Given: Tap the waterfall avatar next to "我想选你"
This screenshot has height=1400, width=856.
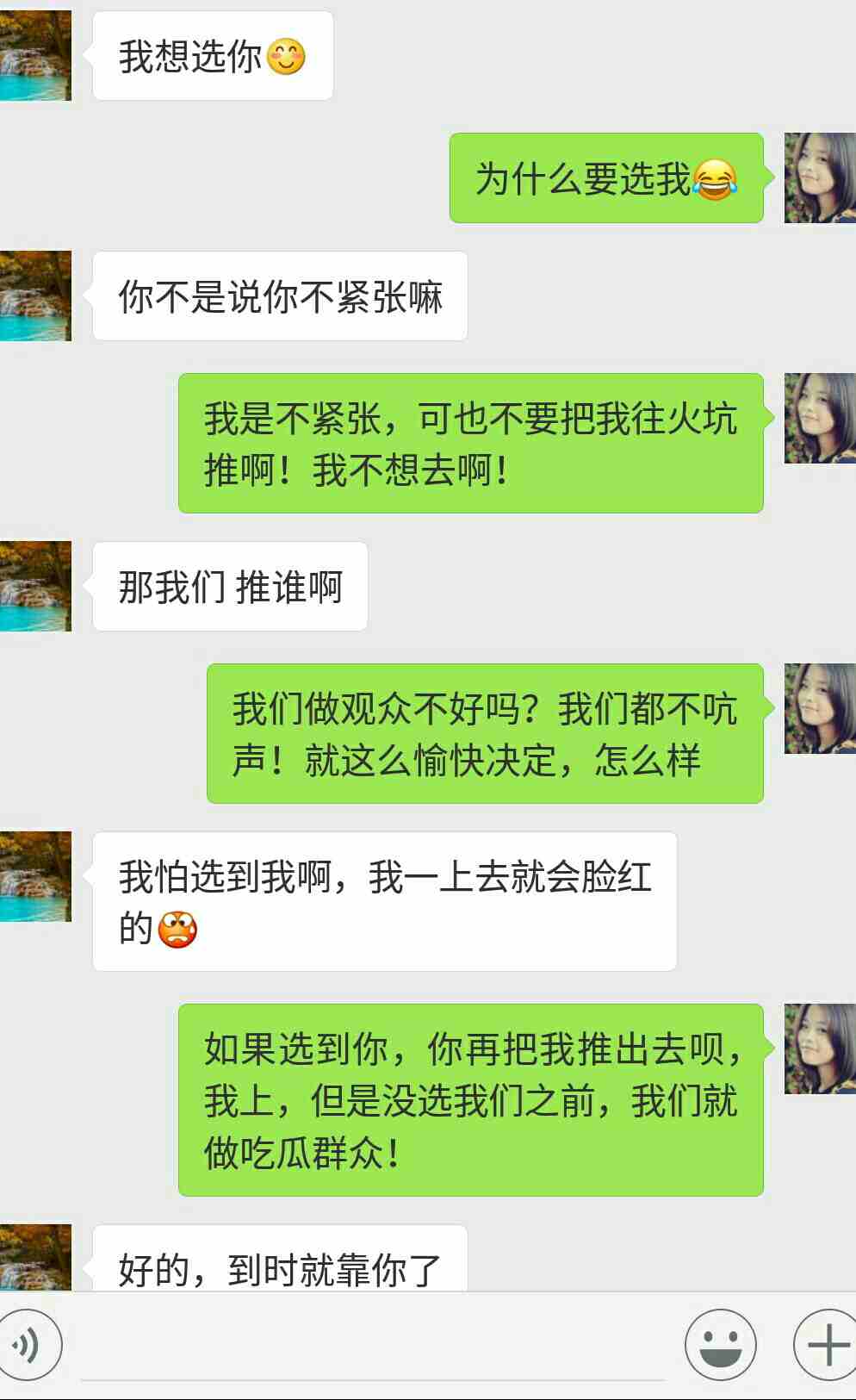Looking at the screenshot, I should (x=34, y=56).
